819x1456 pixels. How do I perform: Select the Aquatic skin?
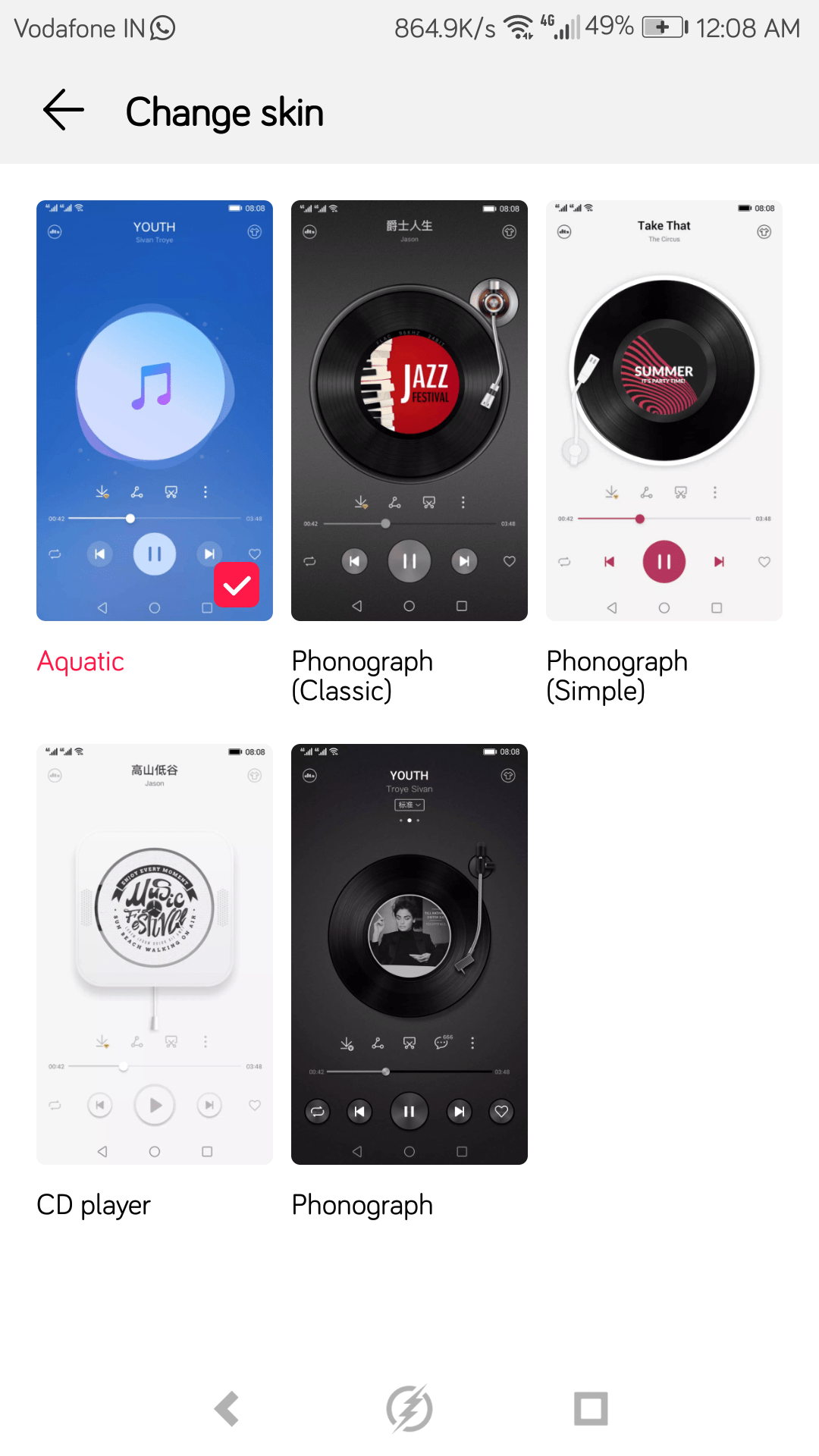[x=154, y=410]
